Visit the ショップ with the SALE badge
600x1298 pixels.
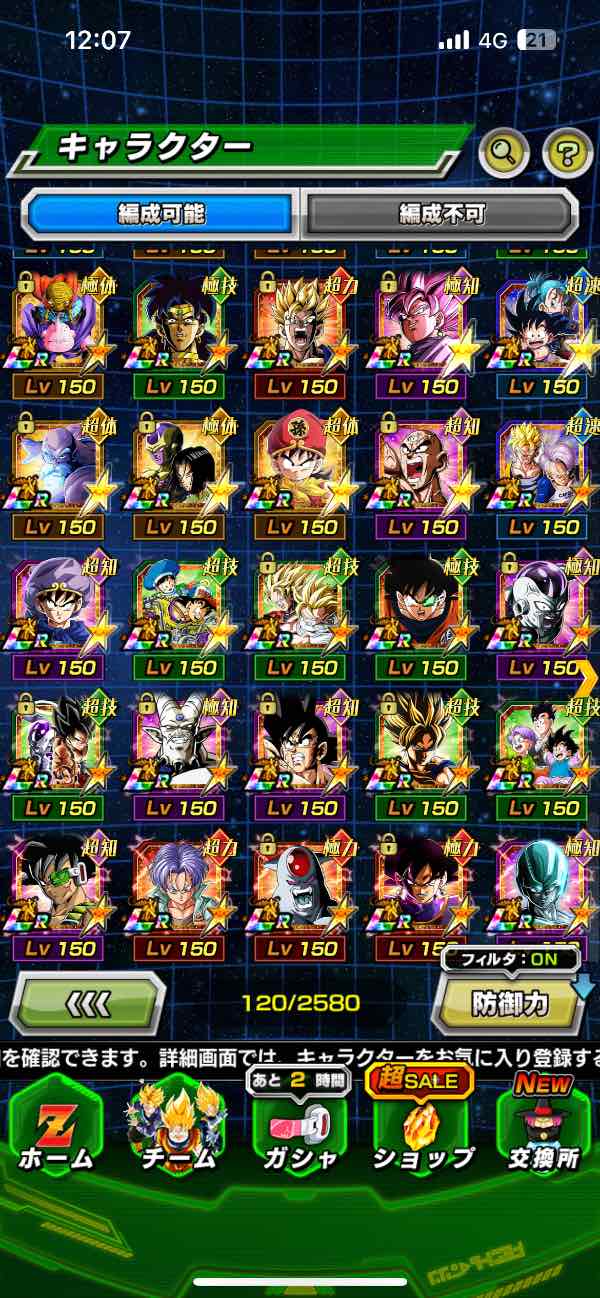coord(422,1125)
